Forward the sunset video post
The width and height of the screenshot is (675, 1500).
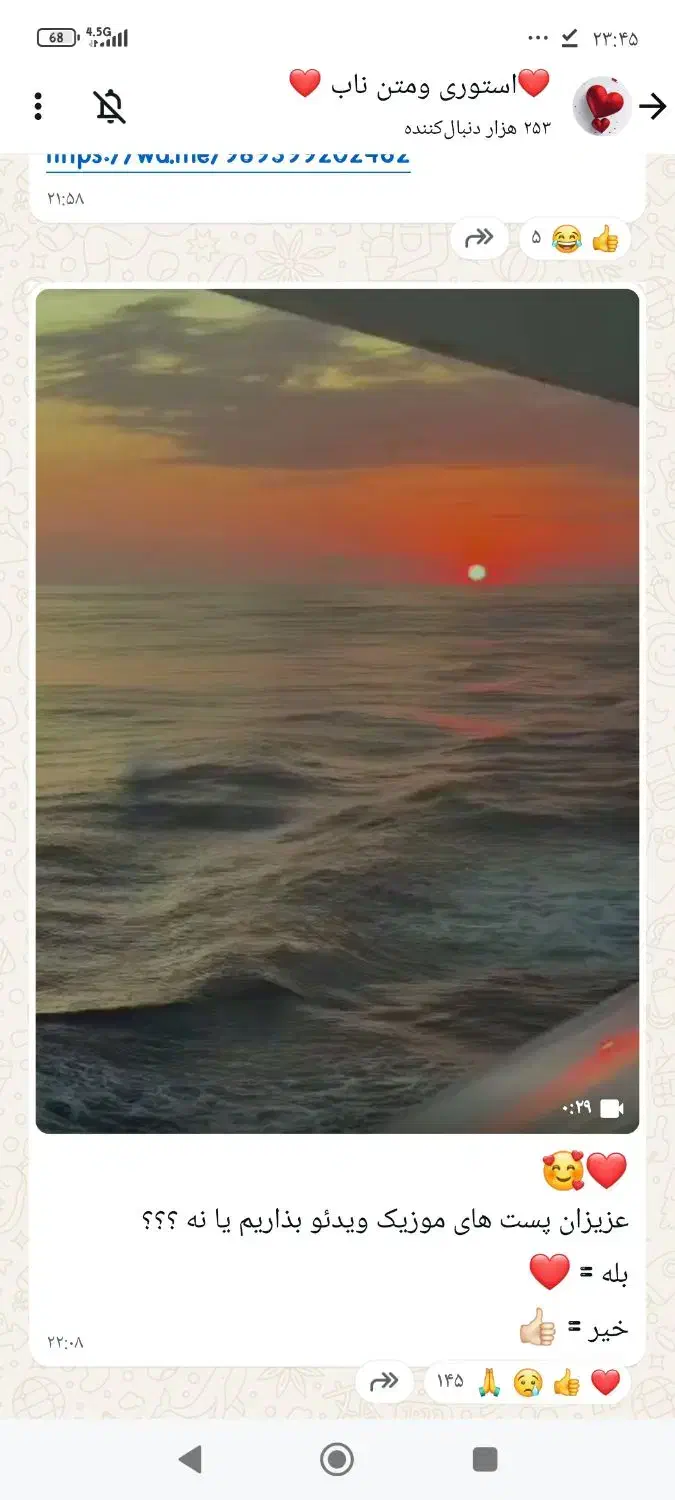(385, 1382)
